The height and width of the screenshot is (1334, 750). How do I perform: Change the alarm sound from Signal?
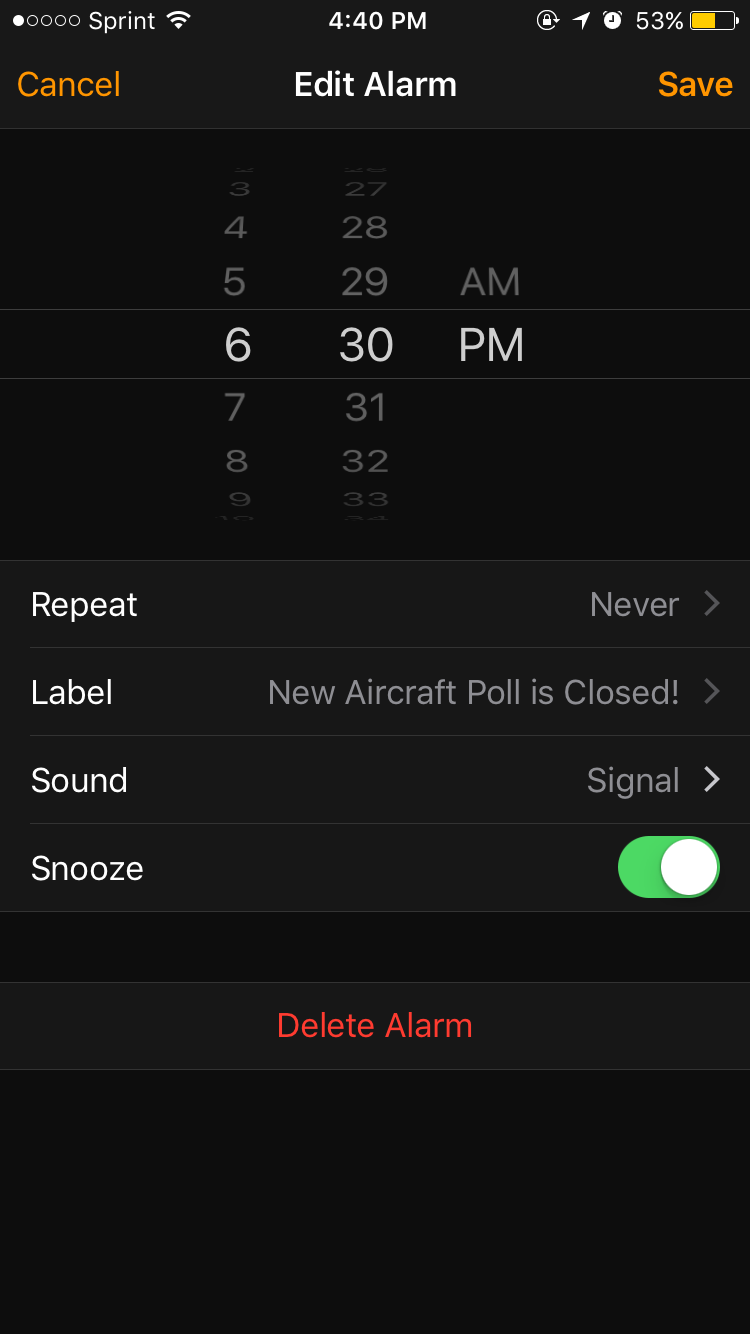click(375, 780)
